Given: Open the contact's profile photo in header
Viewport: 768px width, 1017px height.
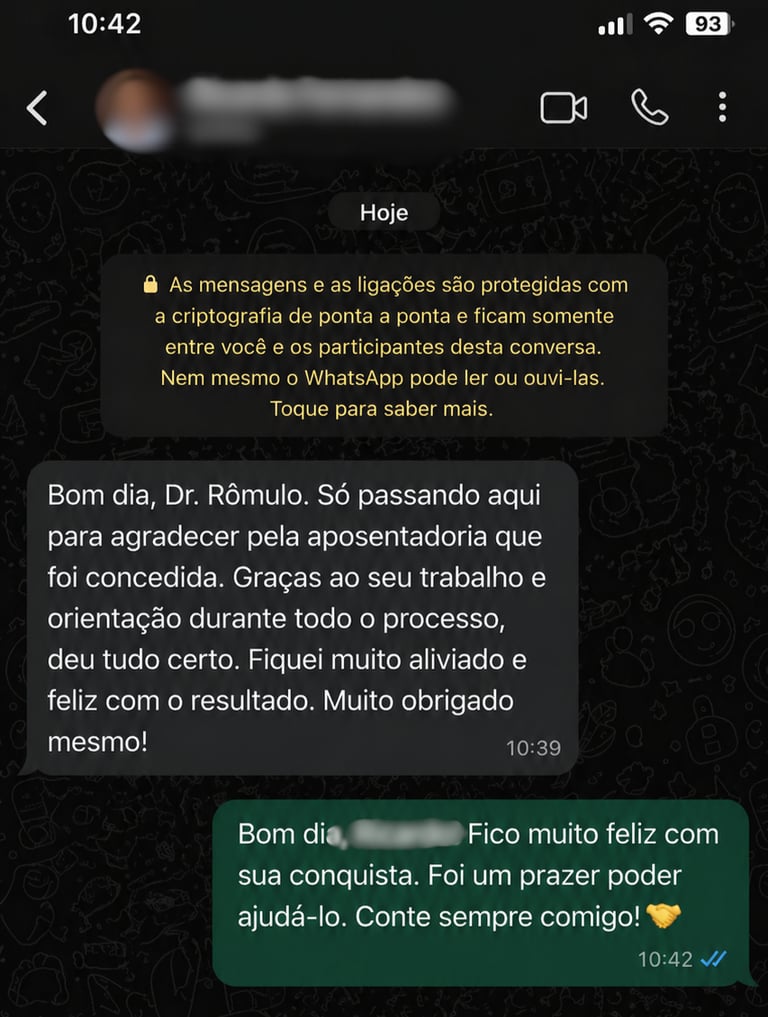Looking at the screenshot, I should tap(137, 109).
